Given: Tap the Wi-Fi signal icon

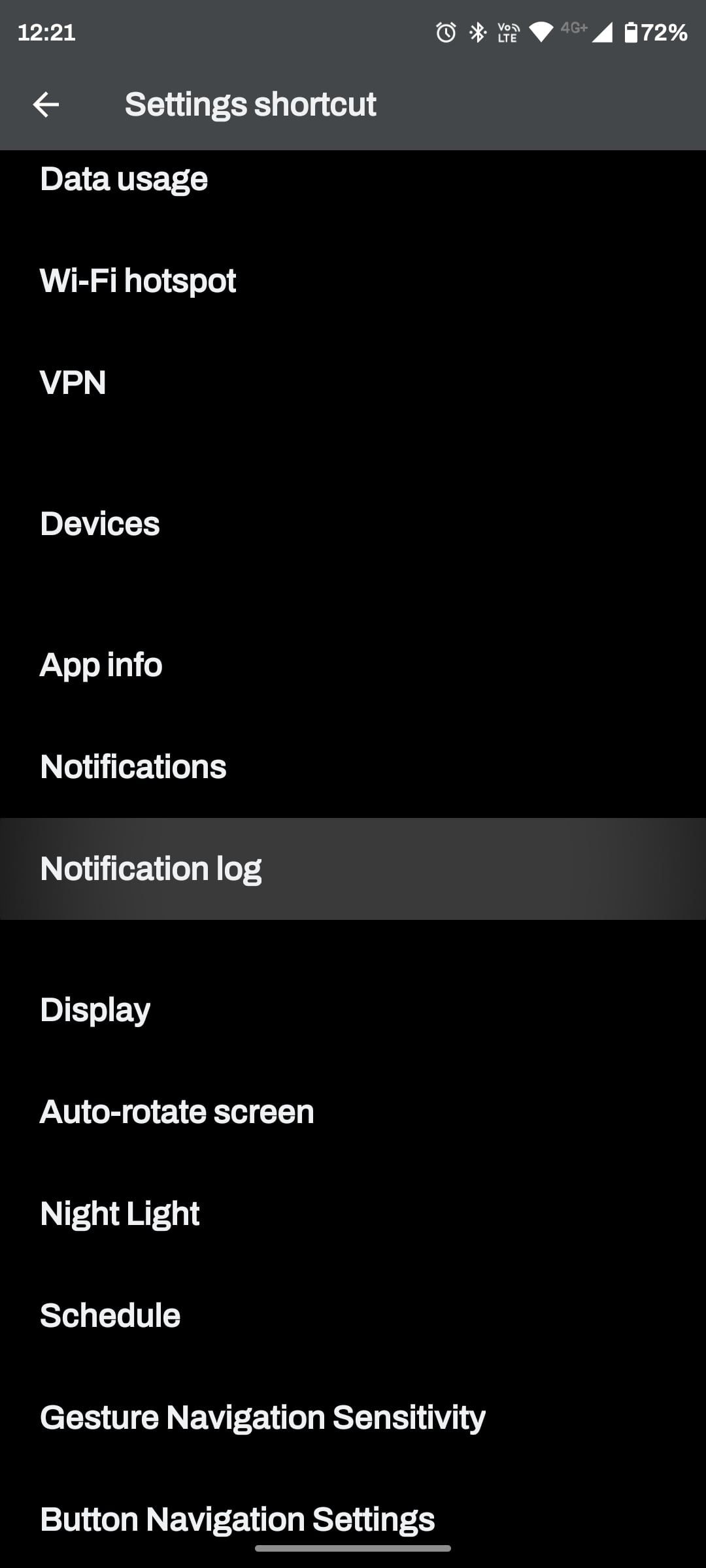Looking at the screenshot, I should (541, 32).
